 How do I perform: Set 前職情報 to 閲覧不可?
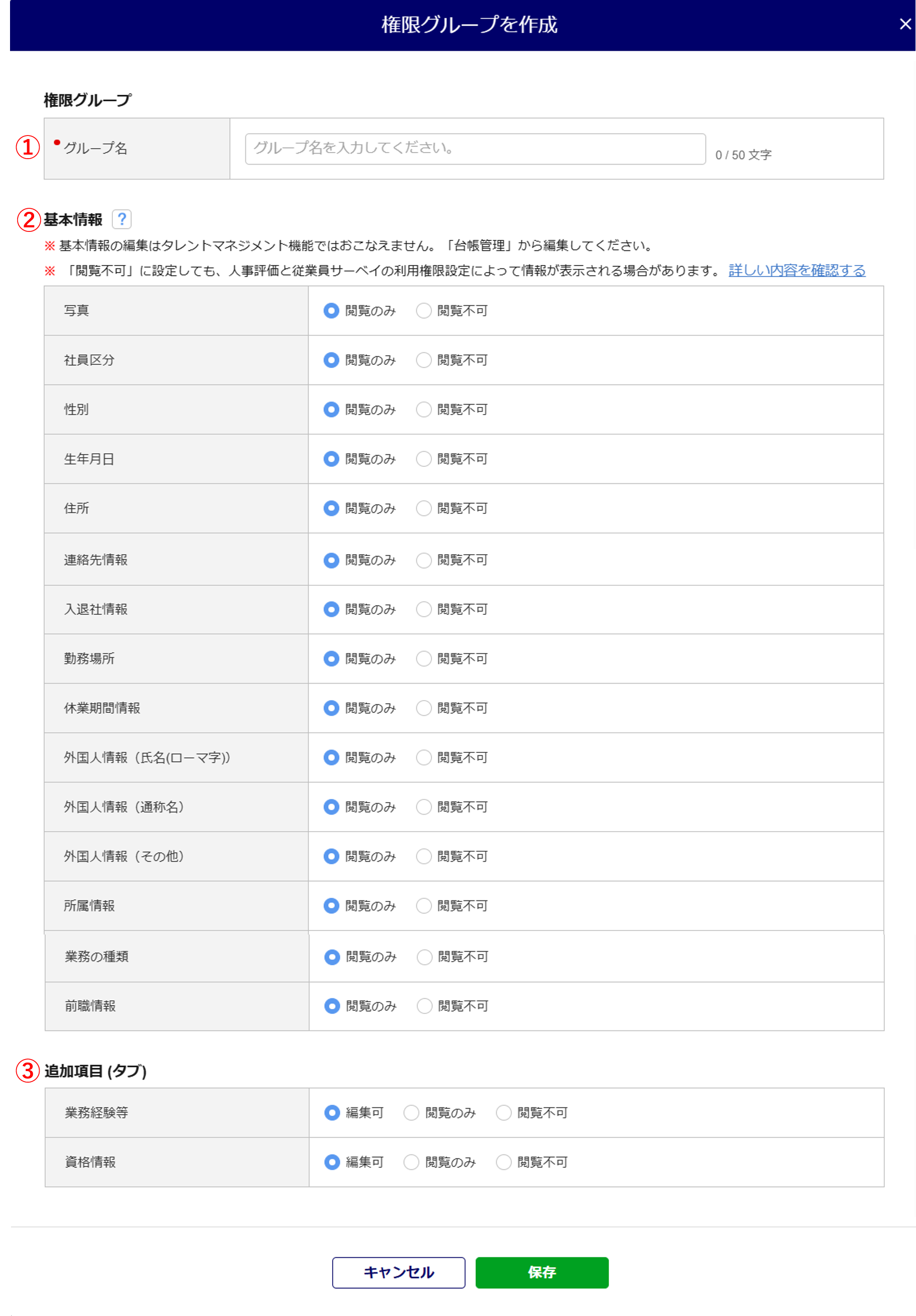pos(424,1006)
